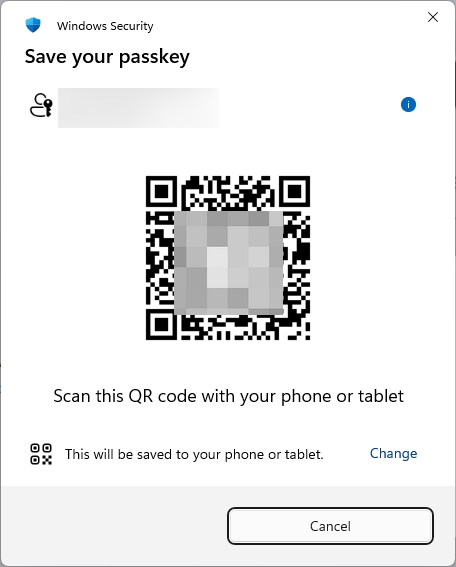Close the Windows Security dialog
Screen dimensions: 456x567
pos(432,17)
